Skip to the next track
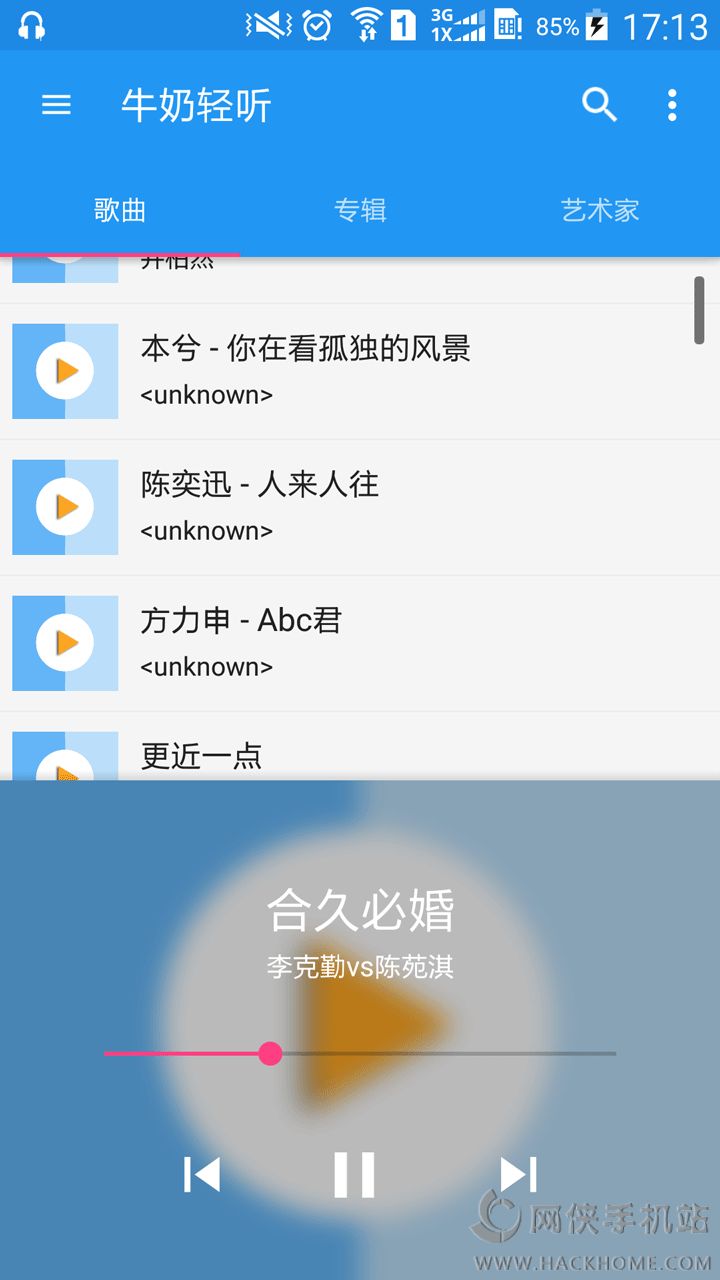 click(x=518, y=1174)
